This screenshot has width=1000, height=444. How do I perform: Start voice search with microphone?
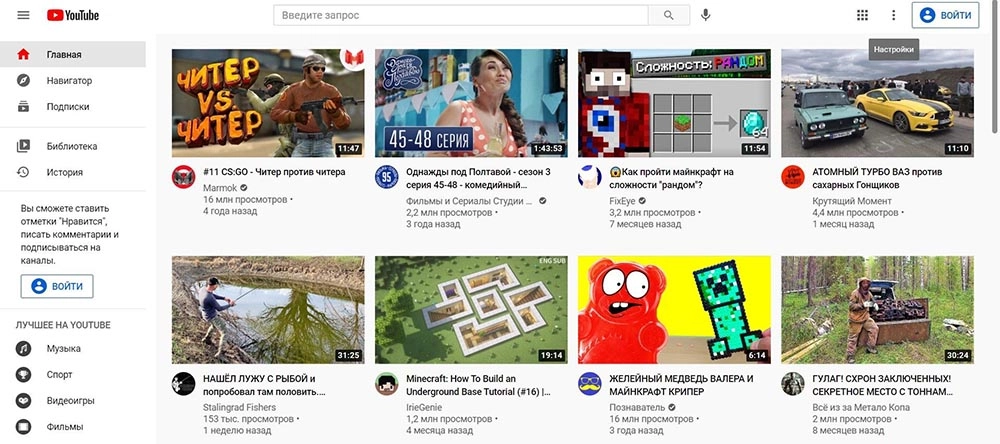click(x=706, y=15)
